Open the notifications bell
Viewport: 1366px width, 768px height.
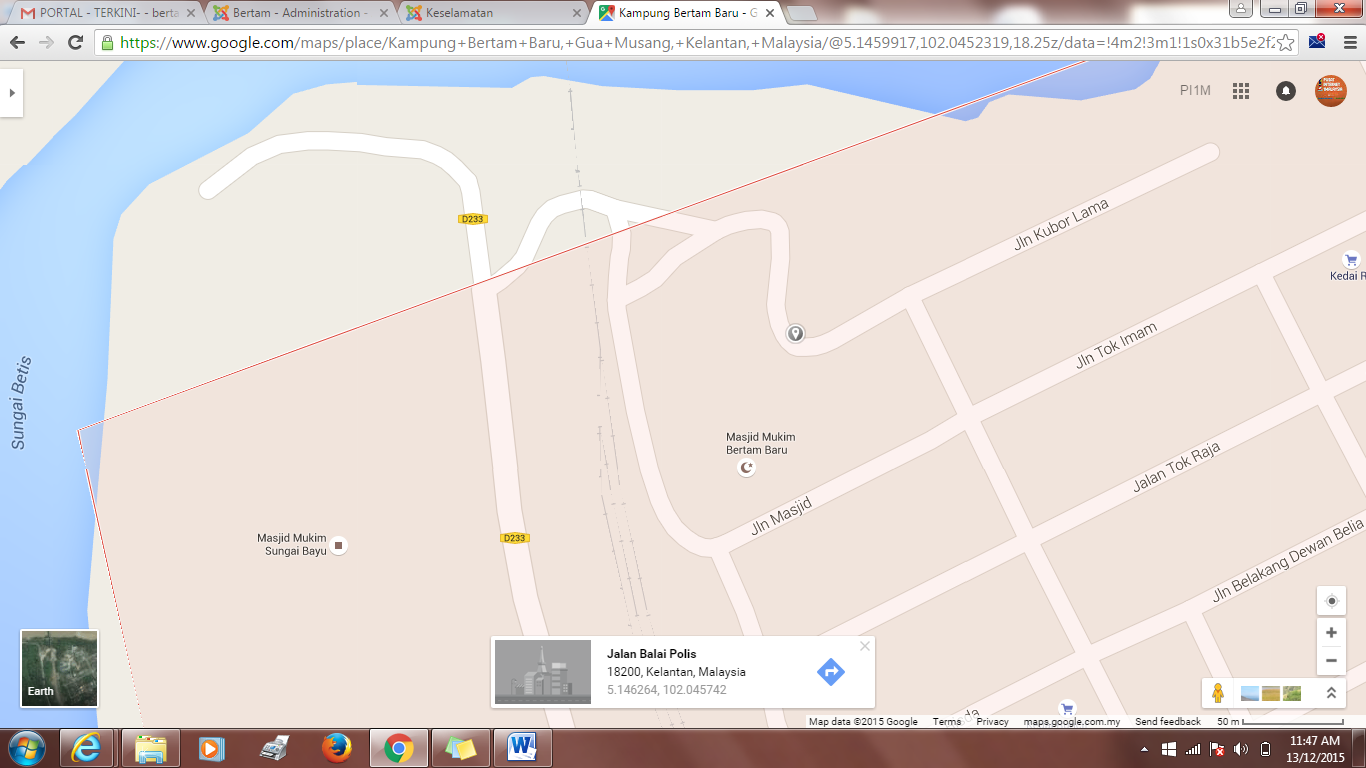(x=1286, y=91)
